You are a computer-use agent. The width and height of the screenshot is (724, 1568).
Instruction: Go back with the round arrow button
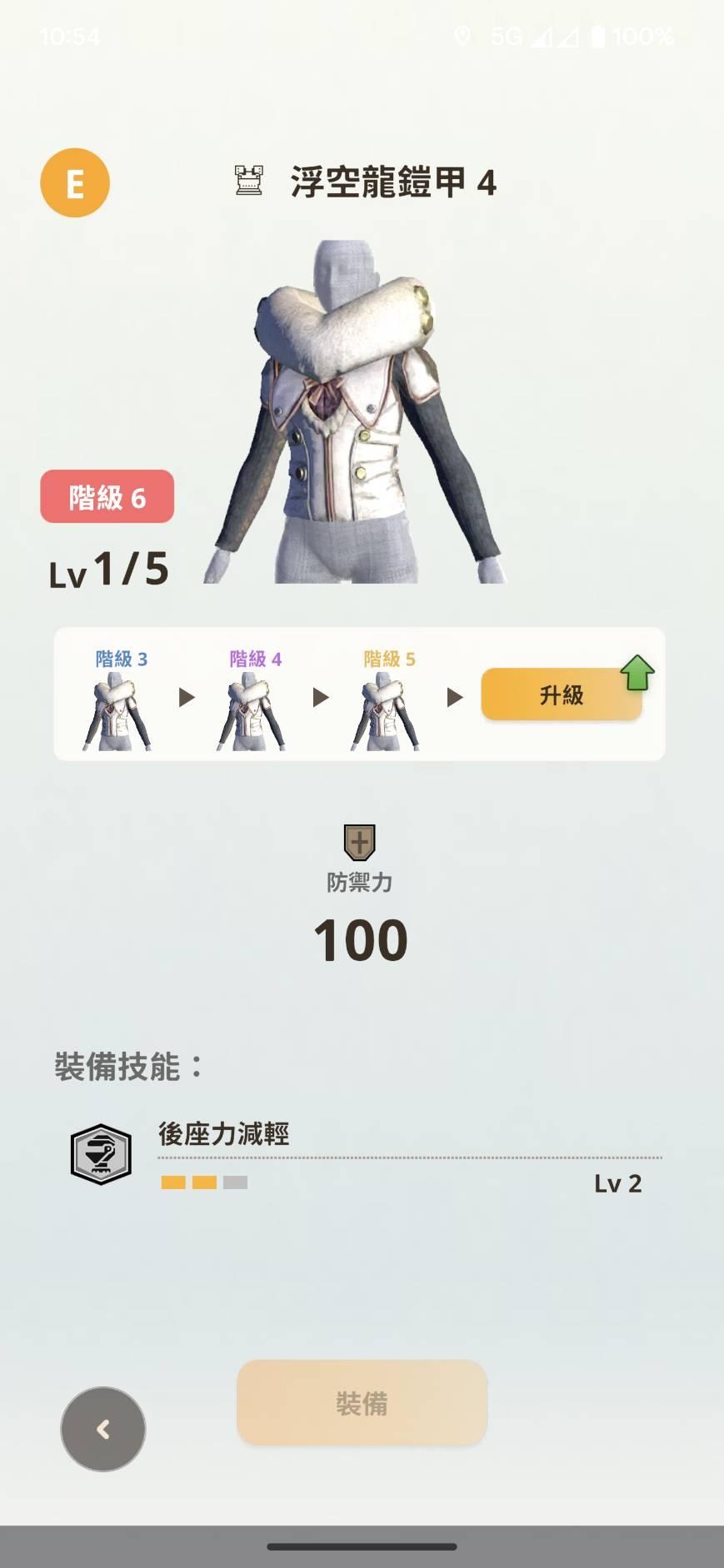point(103,1429)
